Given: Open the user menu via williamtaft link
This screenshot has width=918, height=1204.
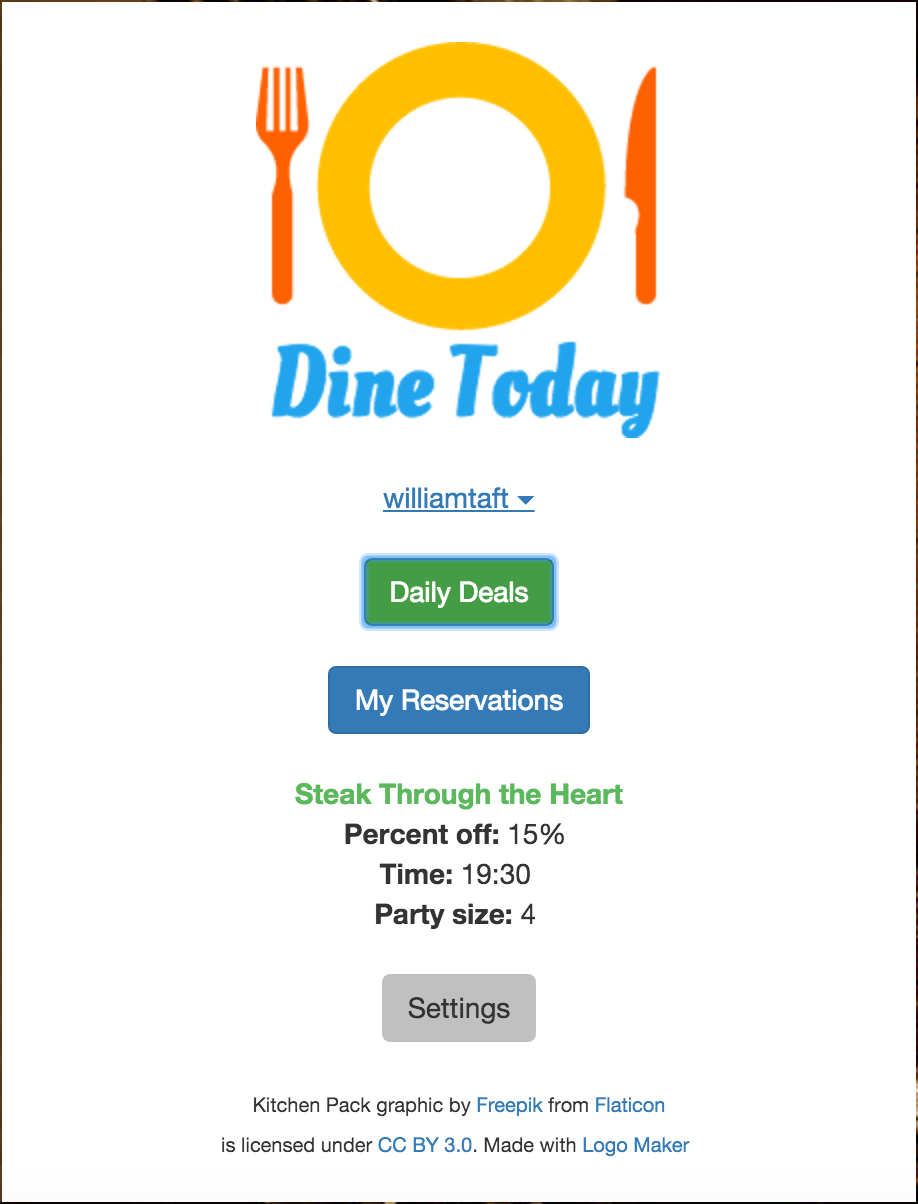Looking at the screenshot, I should (448, 498).
